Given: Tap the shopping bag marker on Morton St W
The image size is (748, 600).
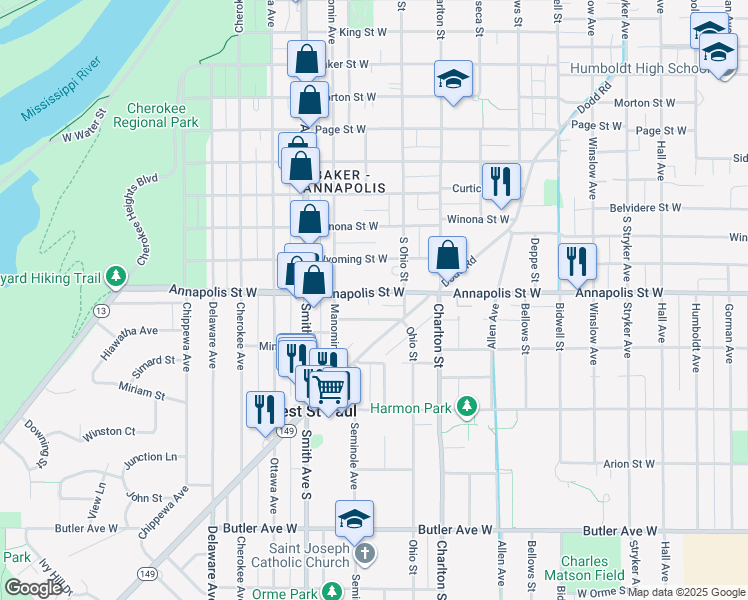Looking at the screenshot, I should pyautogui.click(x=310, y=100).
